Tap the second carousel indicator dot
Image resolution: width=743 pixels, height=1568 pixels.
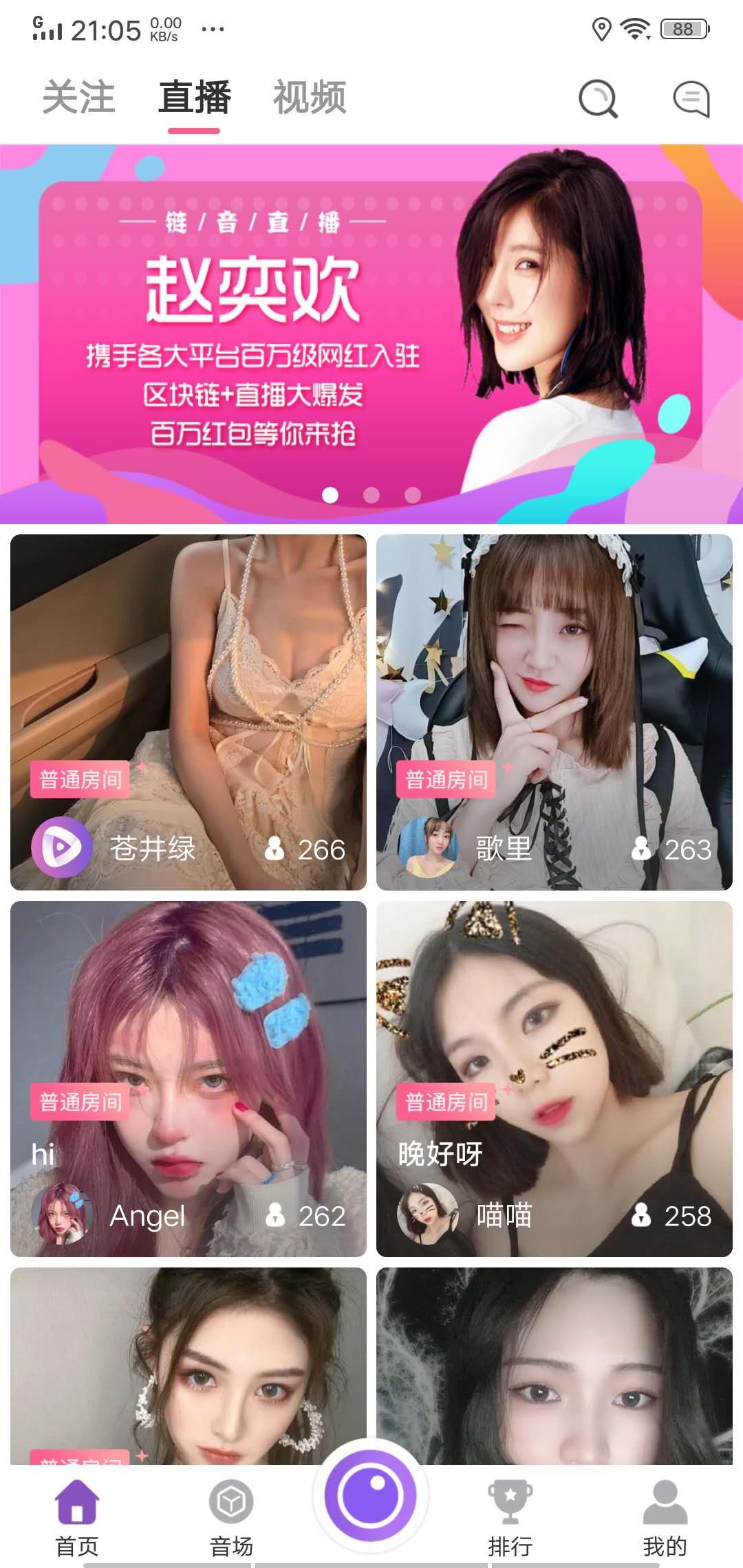[x=371, y=494]
